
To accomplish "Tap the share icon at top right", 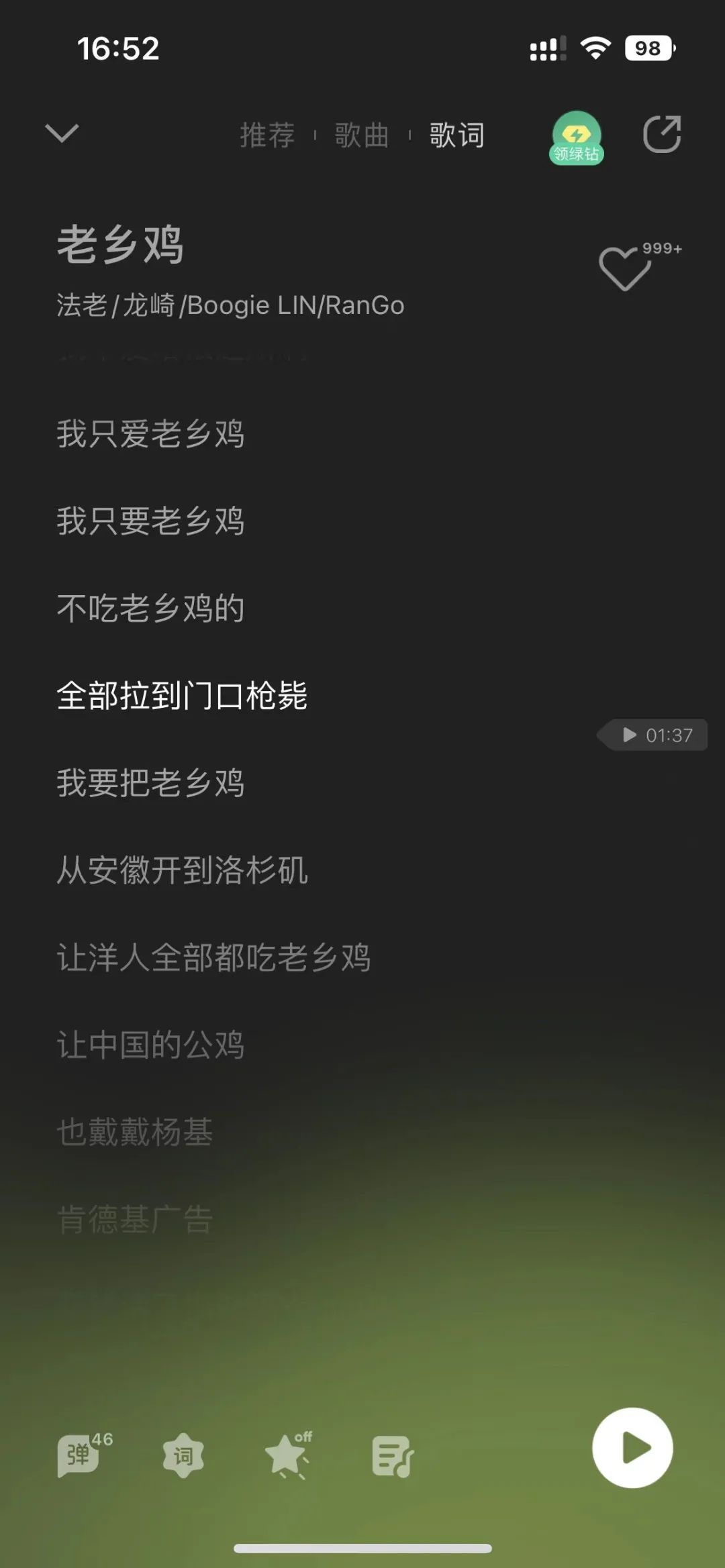I will (662, 134).
